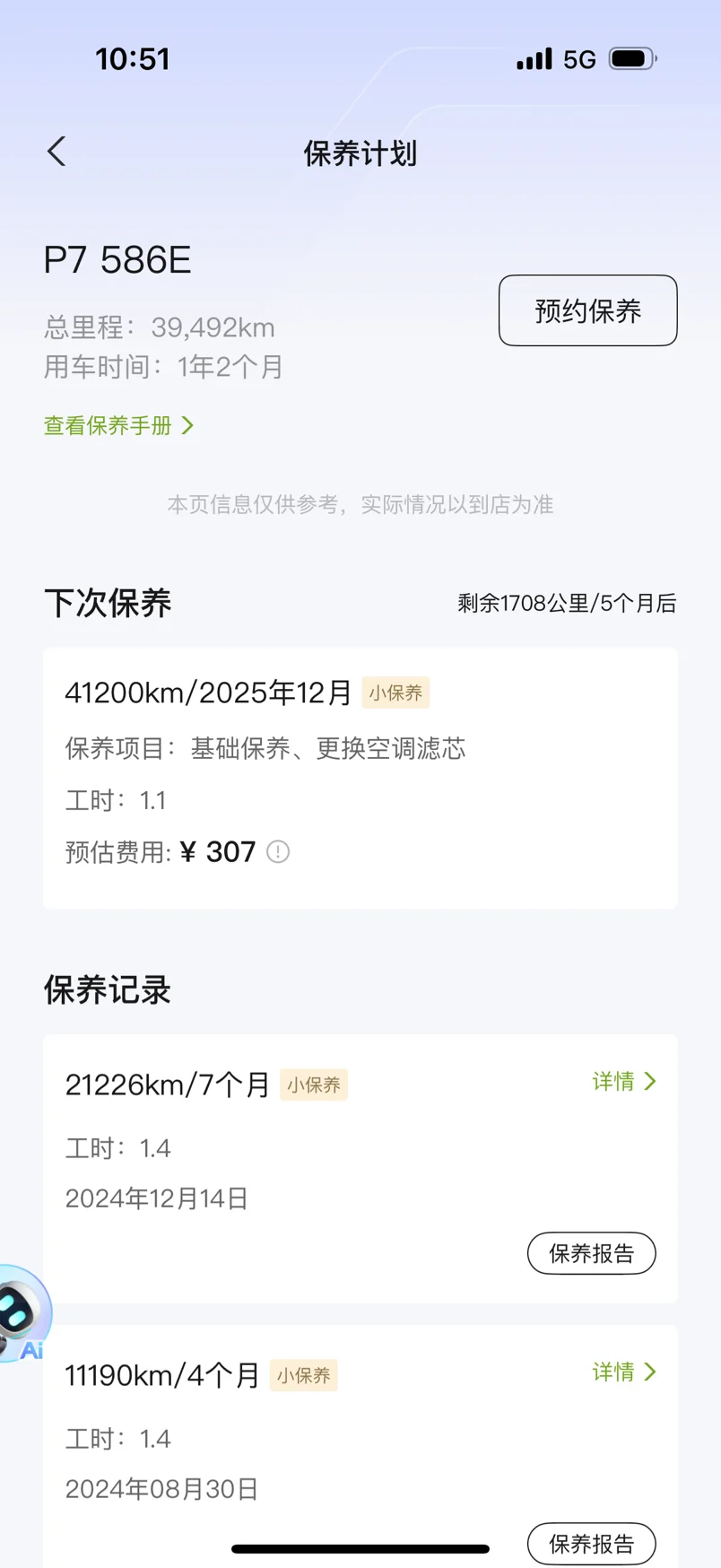Go back from the 保养计划 page
Screen dimensions: 721x1568
click(56, 152)
